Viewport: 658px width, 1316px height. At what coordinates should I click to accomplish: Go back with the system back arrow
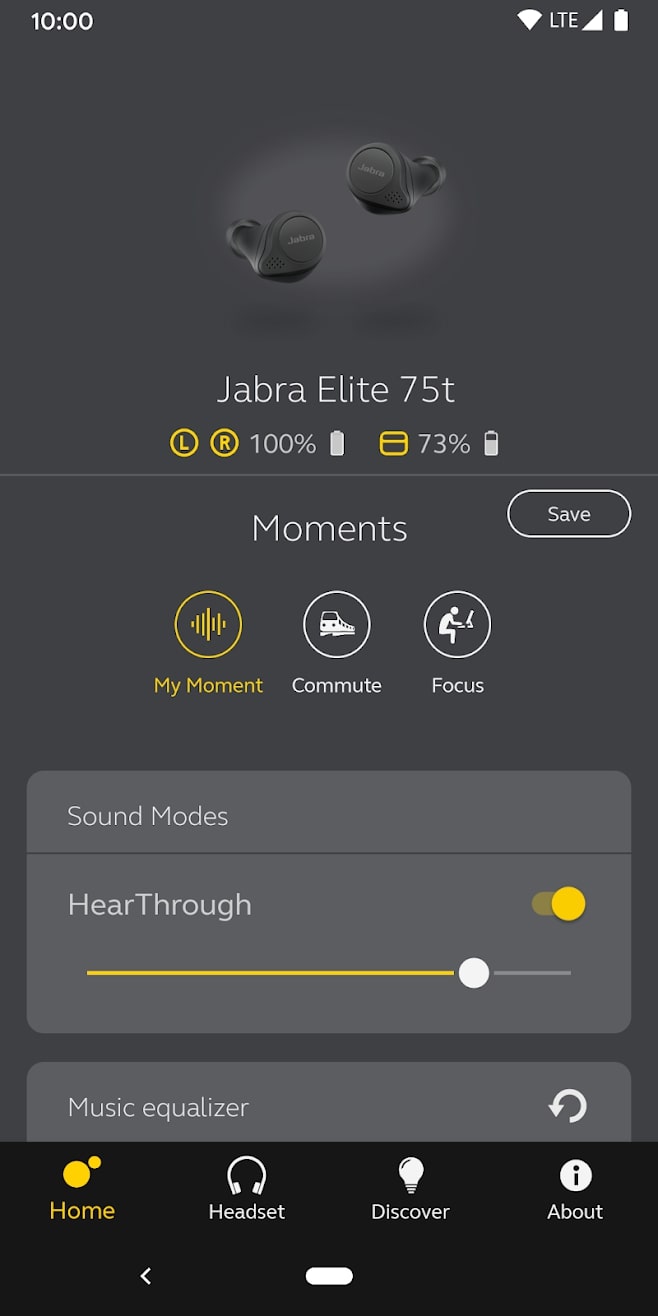[x=146, y=1275]
